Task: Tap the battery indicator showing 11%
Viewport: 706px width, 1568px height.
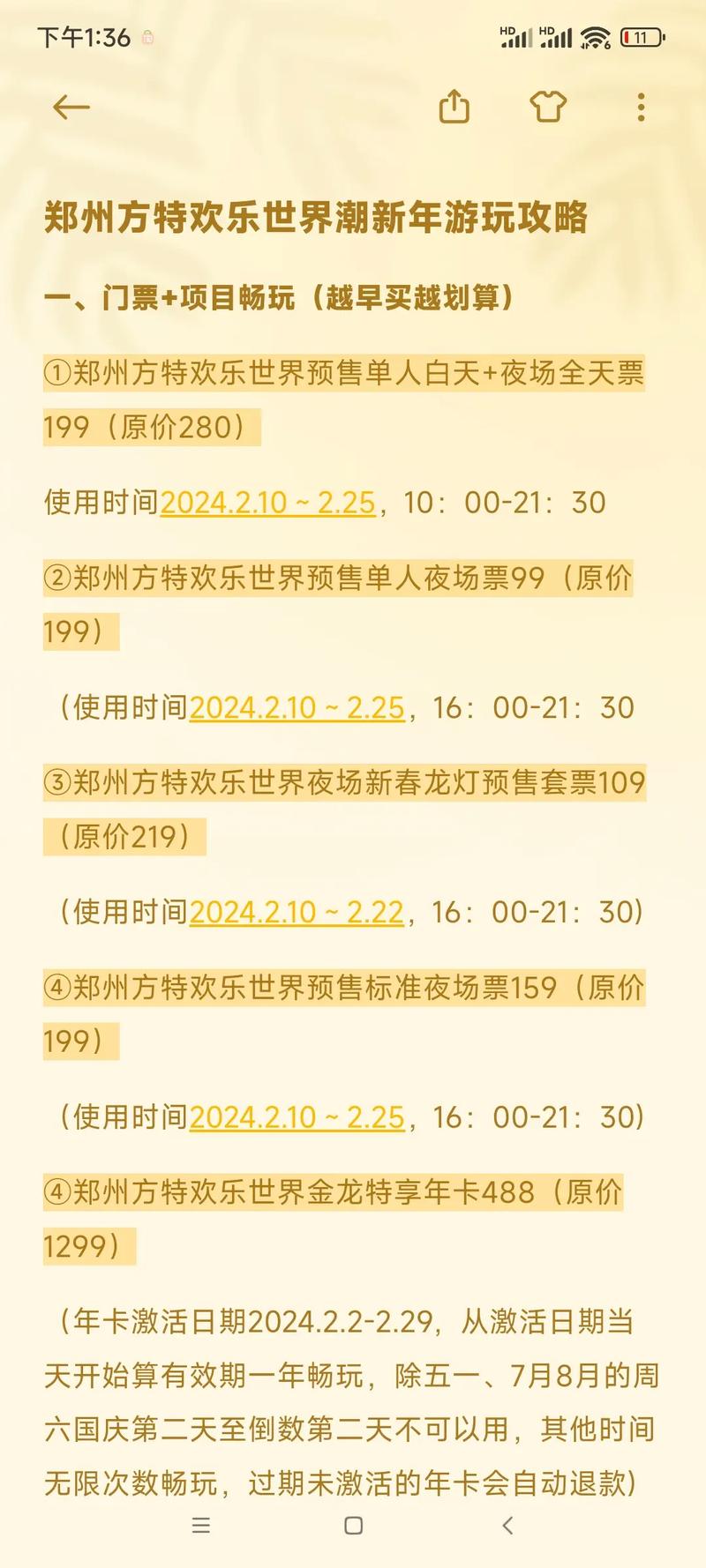Action: pos(643,39)
